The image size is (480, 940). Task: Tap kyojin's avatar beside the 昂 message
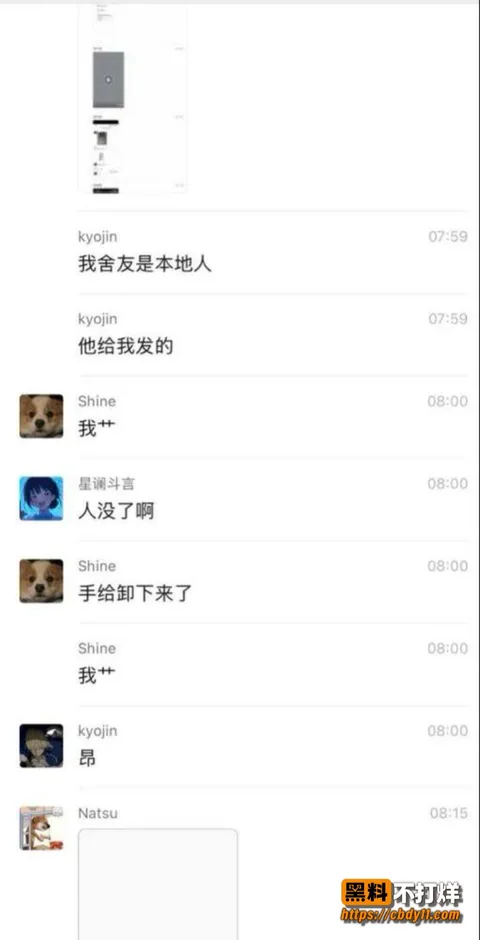tap(41, 746)
